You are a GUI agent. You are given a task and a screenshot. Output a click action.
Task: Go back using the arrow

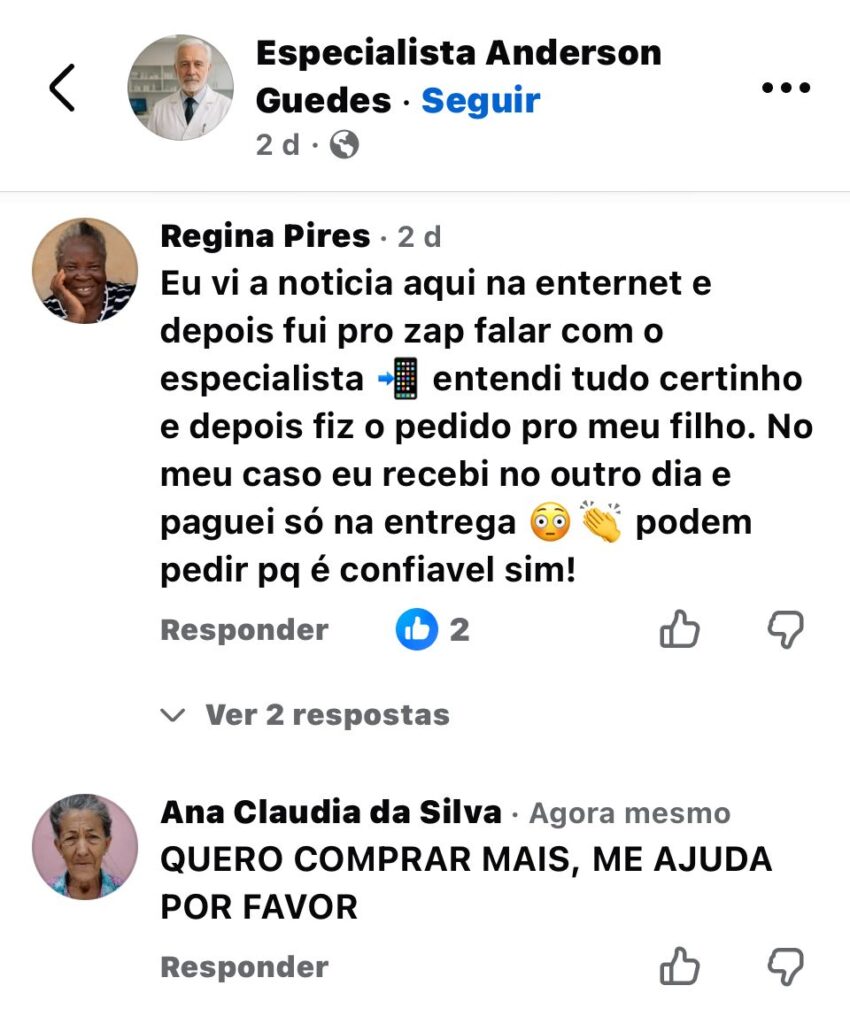pos(62,88)
